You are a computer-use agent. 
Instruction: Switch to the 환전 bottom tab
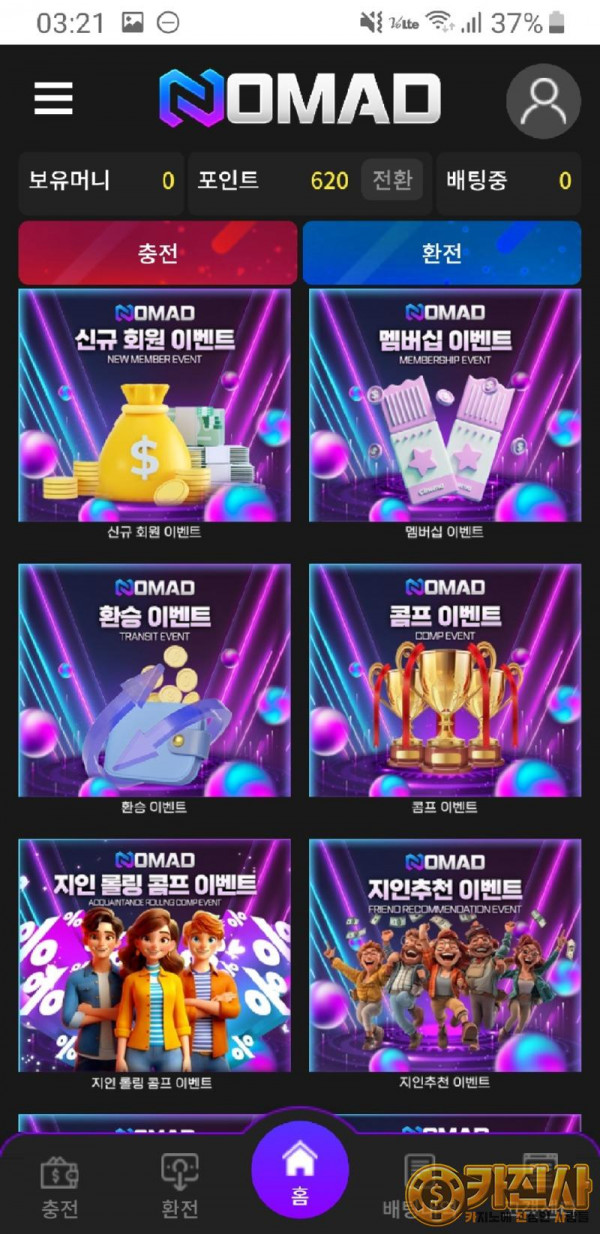coord(180,1187)
